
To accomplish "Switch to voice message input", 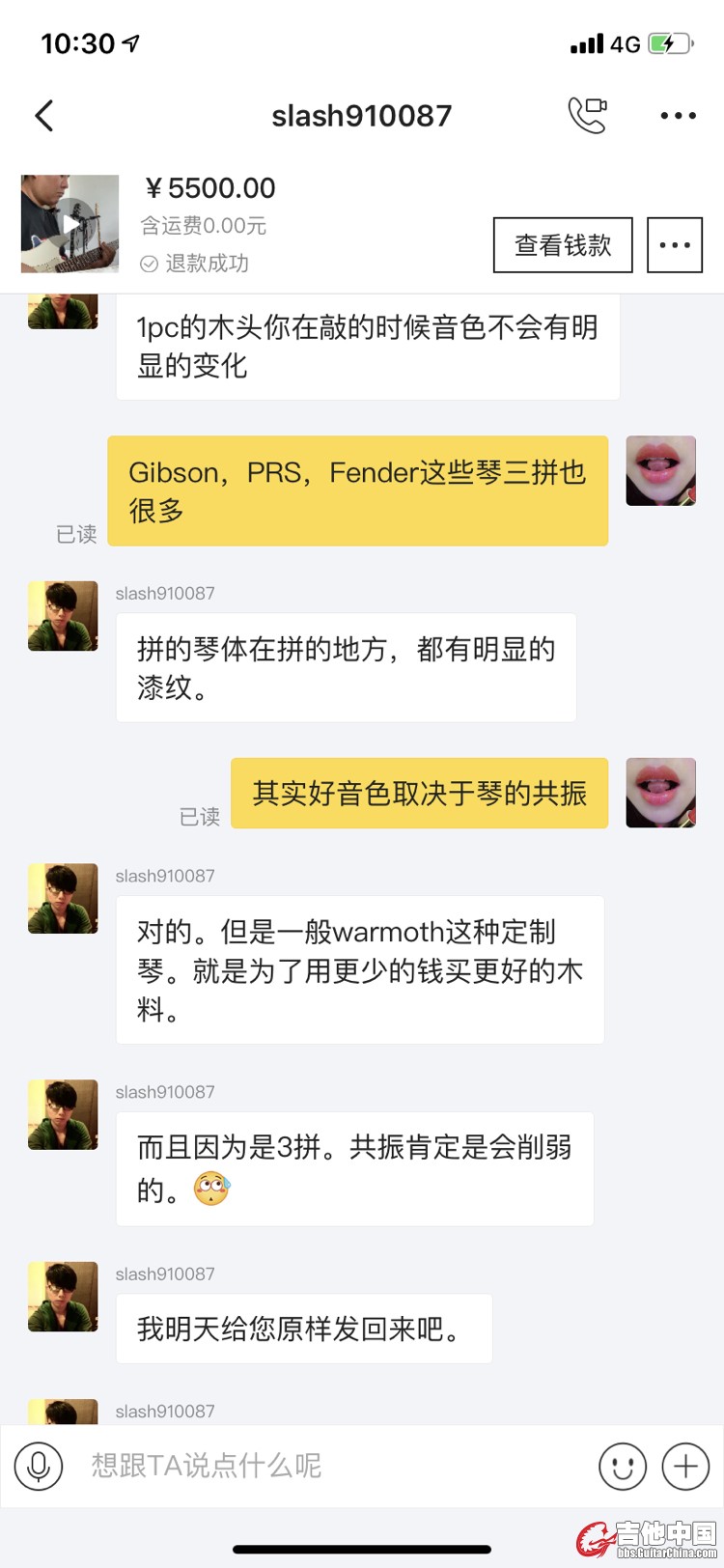I will pyautogui.click(x=39, y=1466).
